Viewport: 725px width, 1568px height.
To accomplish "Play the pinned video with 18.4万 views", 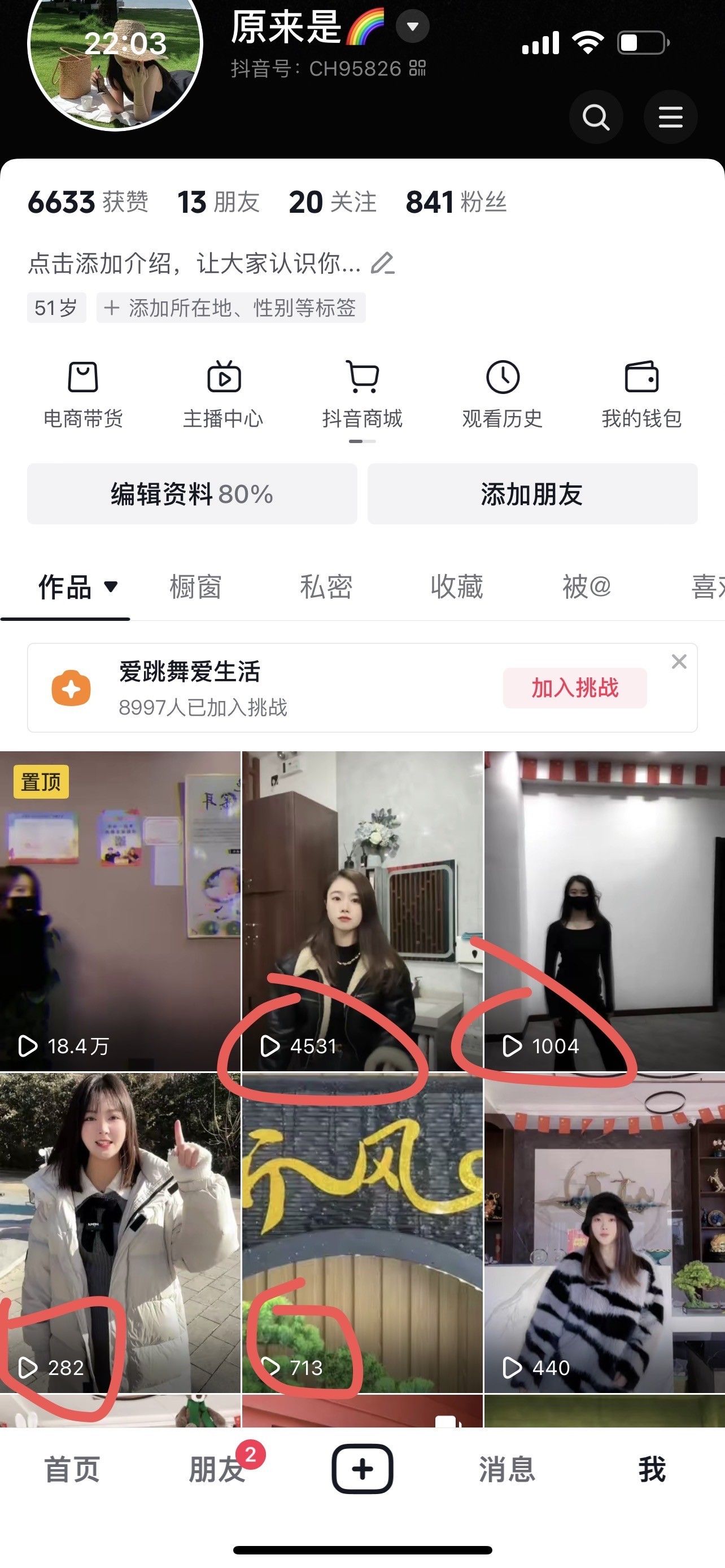I will (120, 911).
